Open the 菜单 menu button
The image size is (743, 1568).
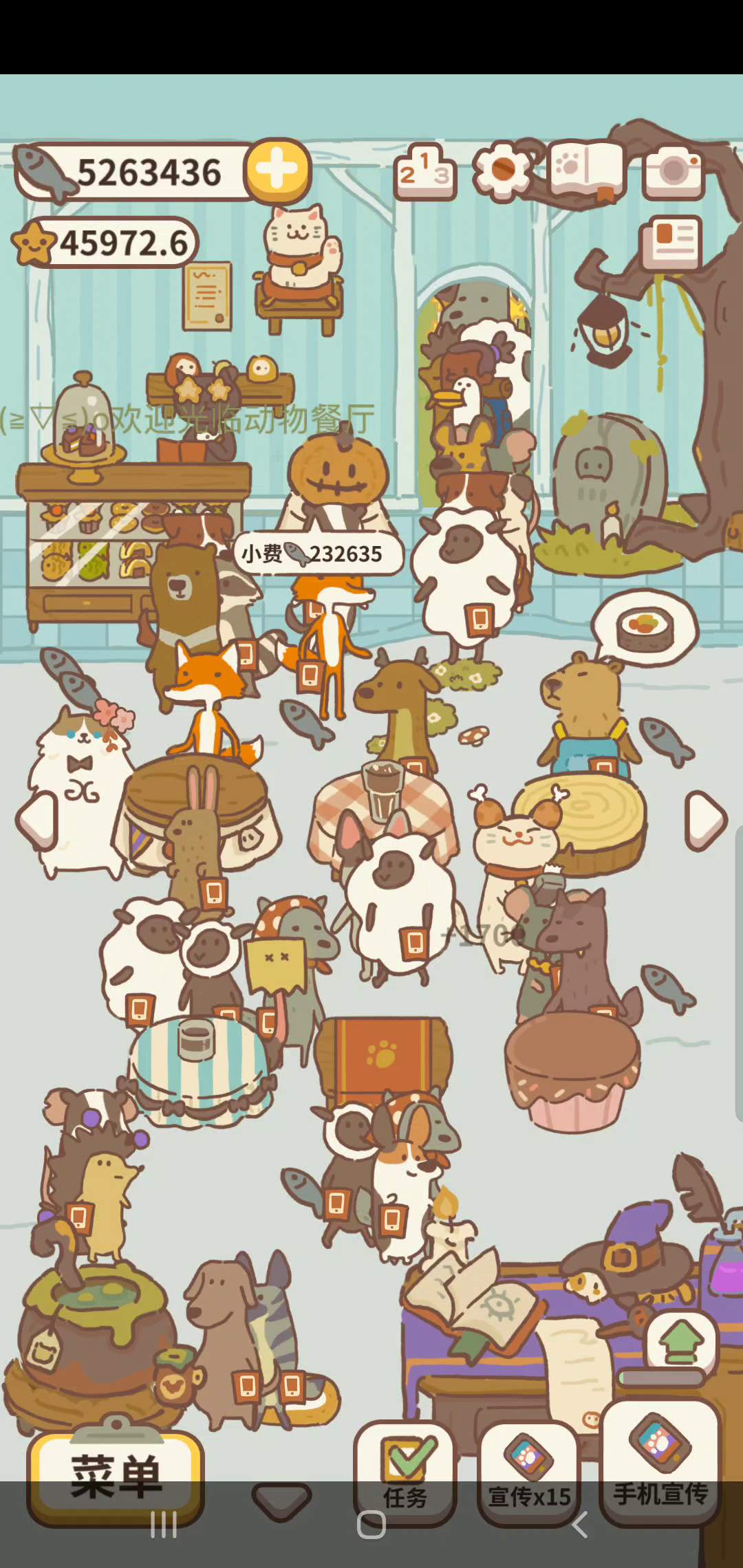pyautogui.click(x=116, y=1477)
